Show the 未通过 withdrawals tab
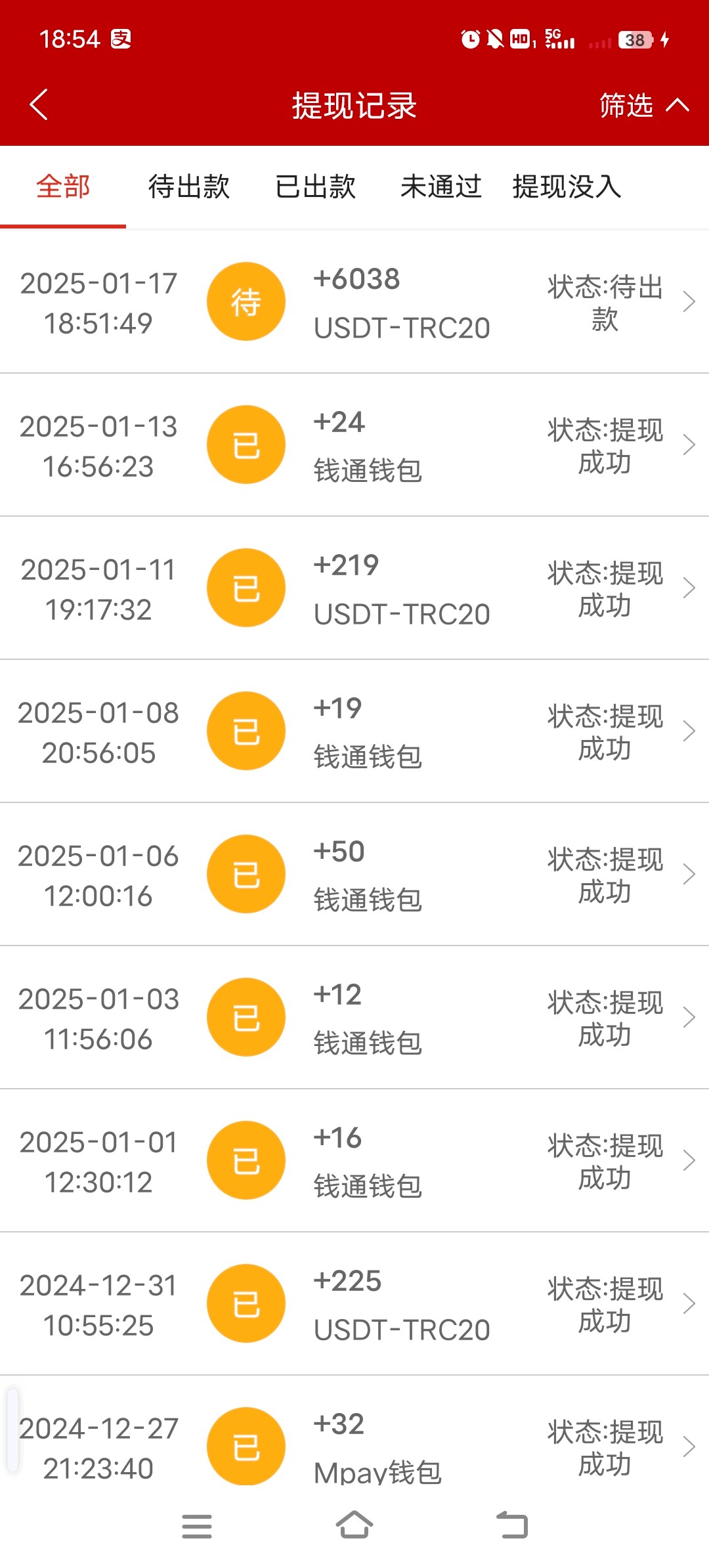The height and width of the screenshot is (1568, 709). tap(440, 187)
